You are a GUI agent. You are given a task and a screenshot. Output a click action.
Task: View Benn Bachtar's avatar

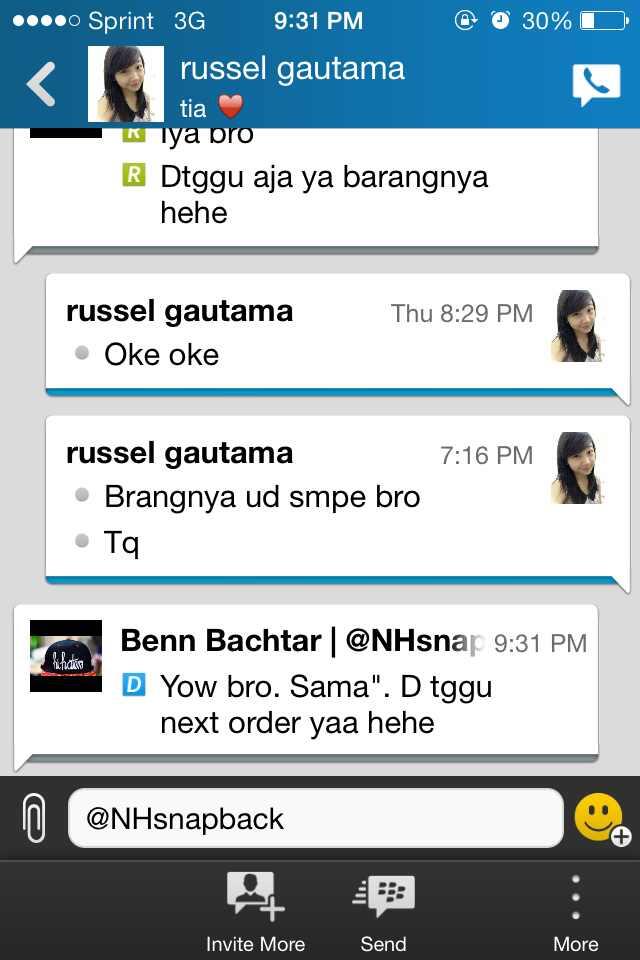click(66, 656)
